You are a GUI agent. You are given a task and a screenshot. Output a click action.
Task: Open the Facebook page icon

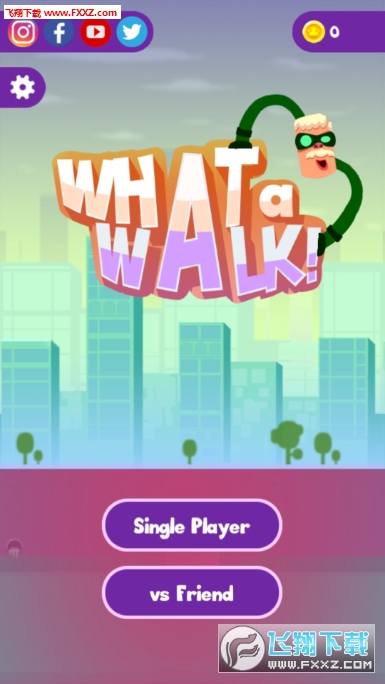pos(59,32)
